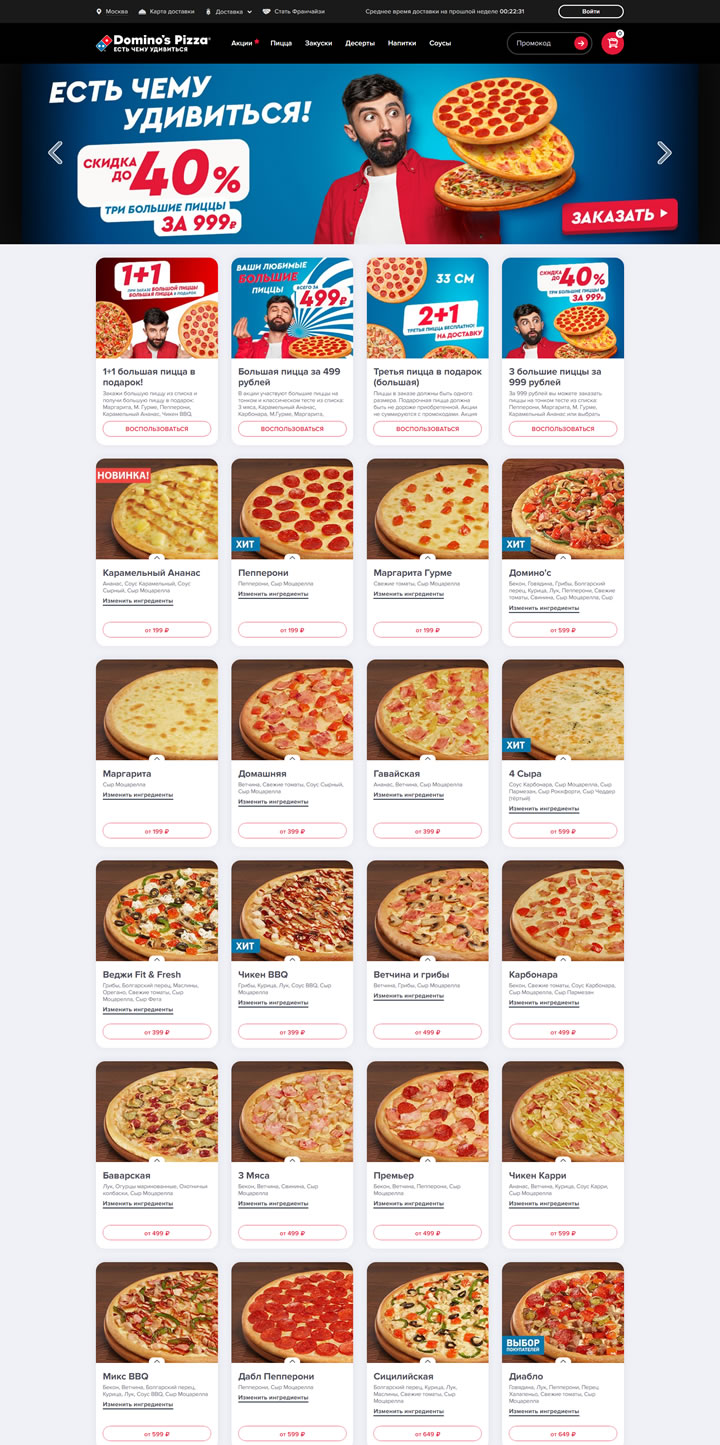This screenshot has width=720, height=1445.
Task: Show next banner slide arrow
Action: point(664,153)
